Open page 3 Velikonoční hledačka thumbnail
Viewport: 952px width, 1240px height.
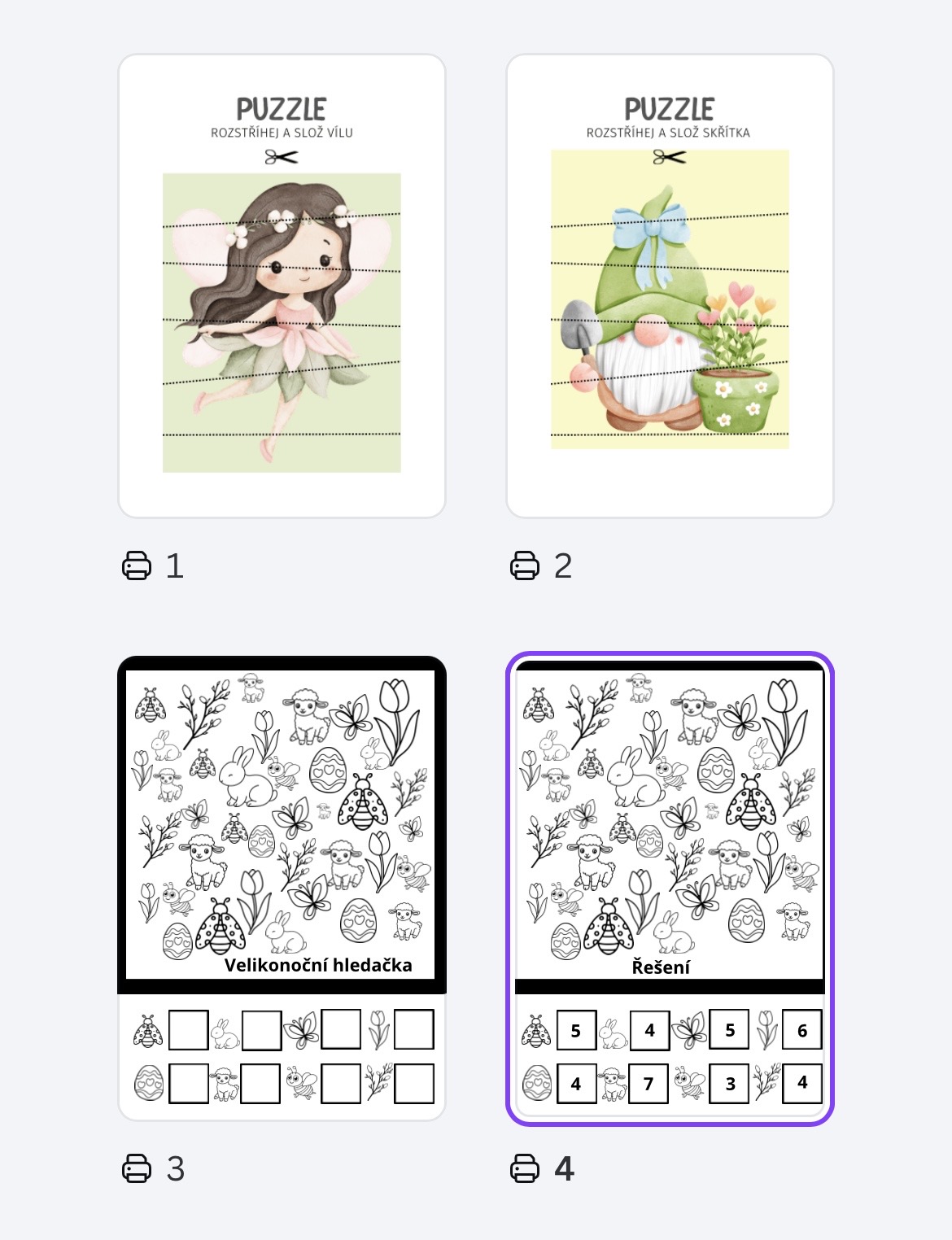[x=282, y=889]
